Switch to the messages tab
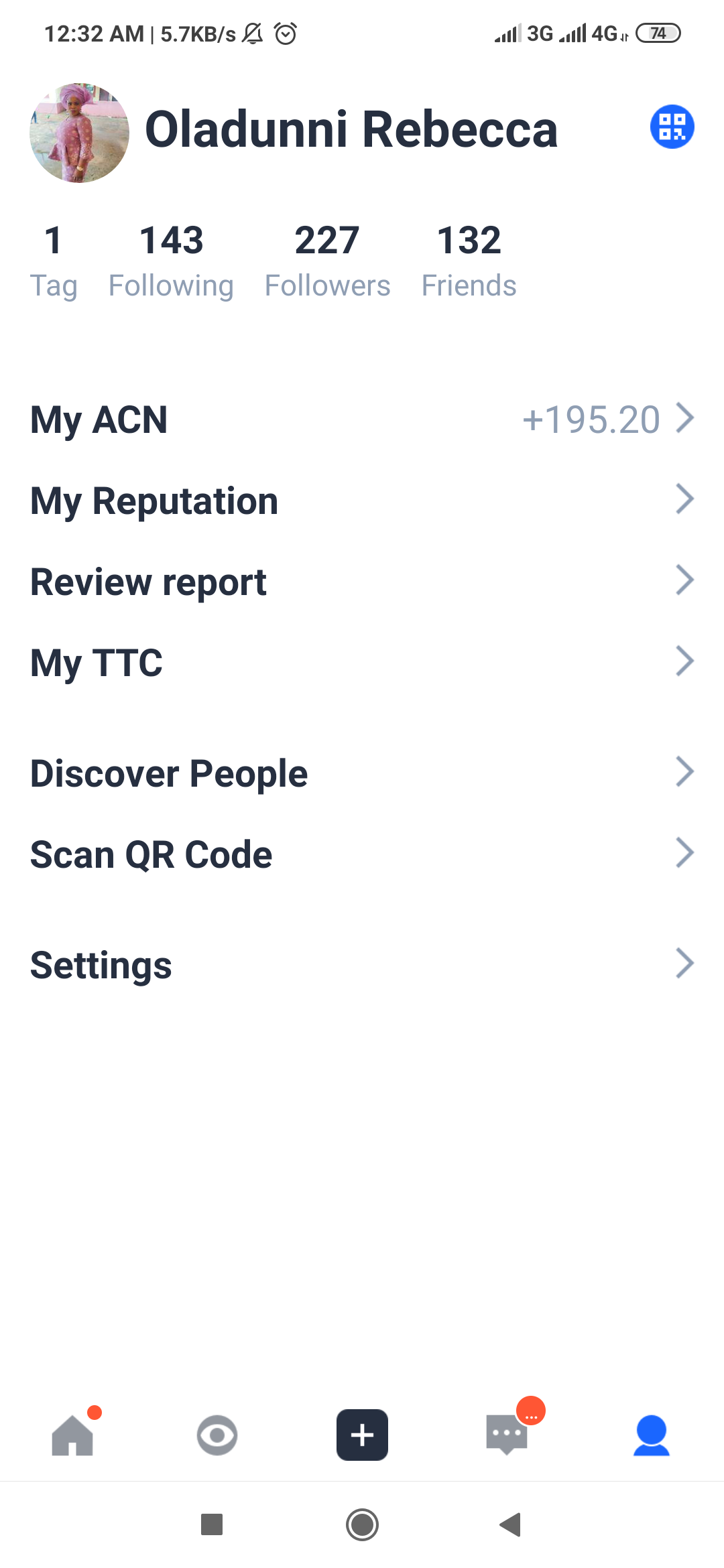This screenshot has width=724, height=1568. (x=507, y=1435)
